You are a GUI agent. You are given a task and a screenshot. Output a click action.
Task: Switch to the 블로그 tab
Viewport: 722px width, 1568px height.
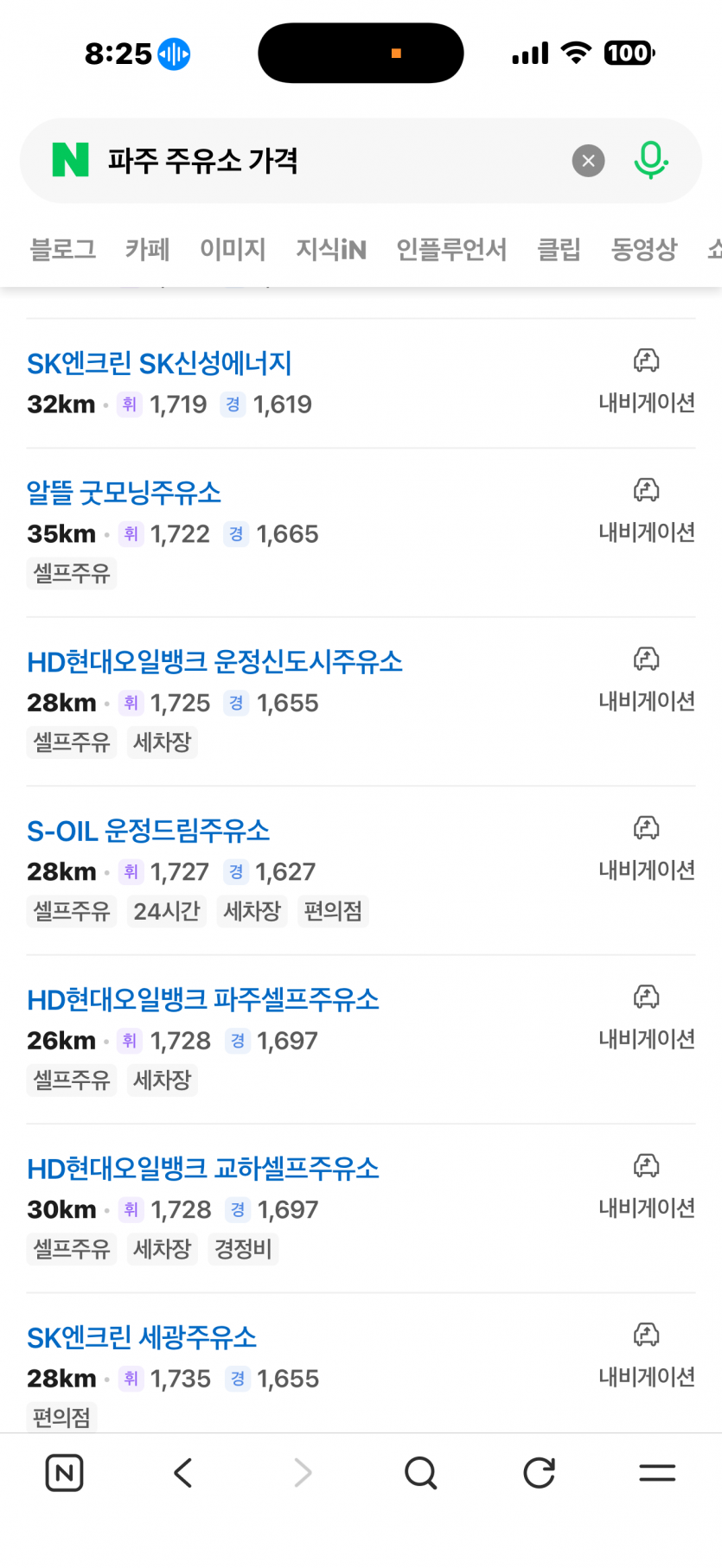(63, 250)
